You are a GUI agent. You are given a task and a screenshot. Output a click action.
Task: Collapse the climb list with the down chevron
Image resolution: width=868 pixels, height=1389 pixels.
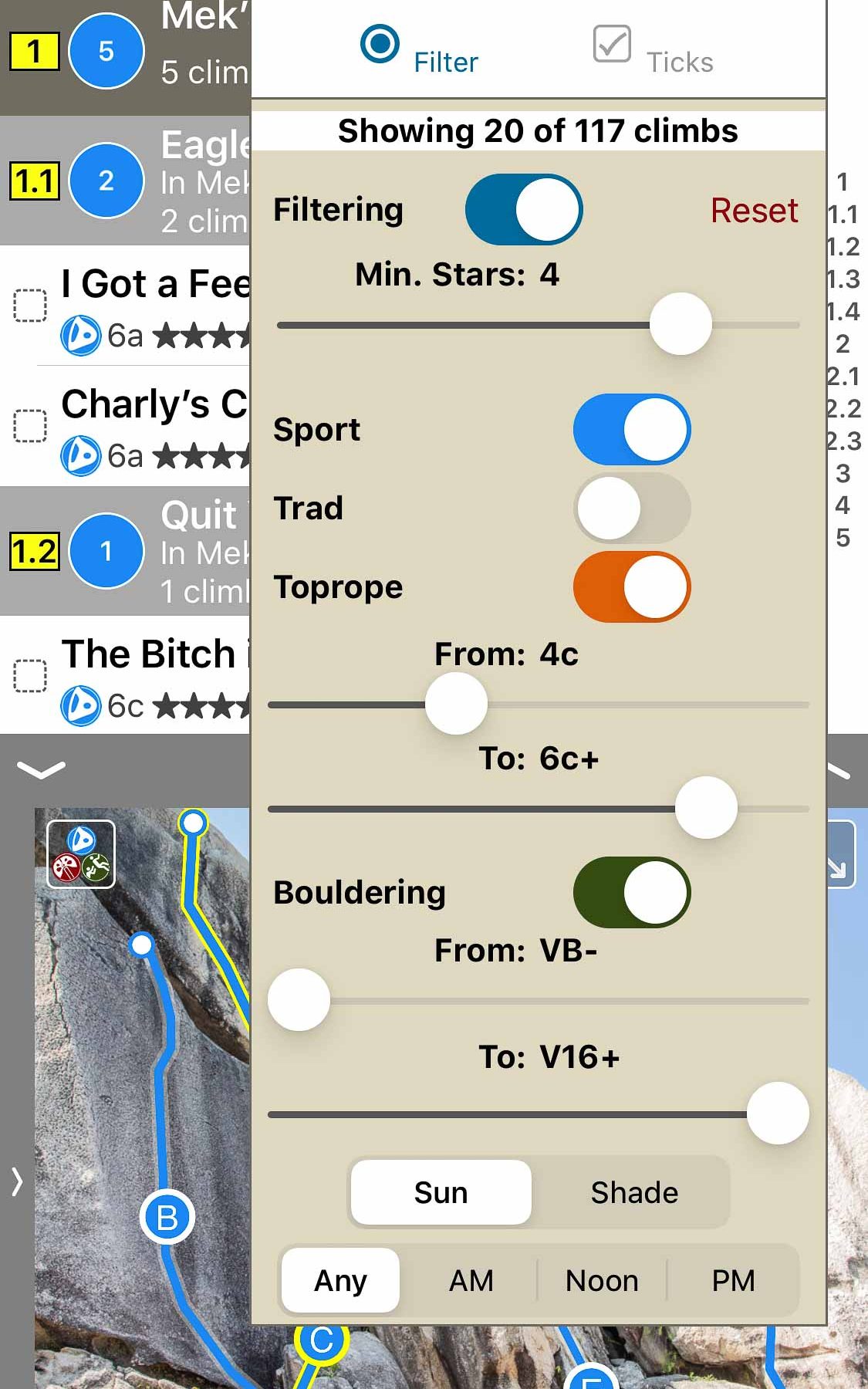[41, 769]
